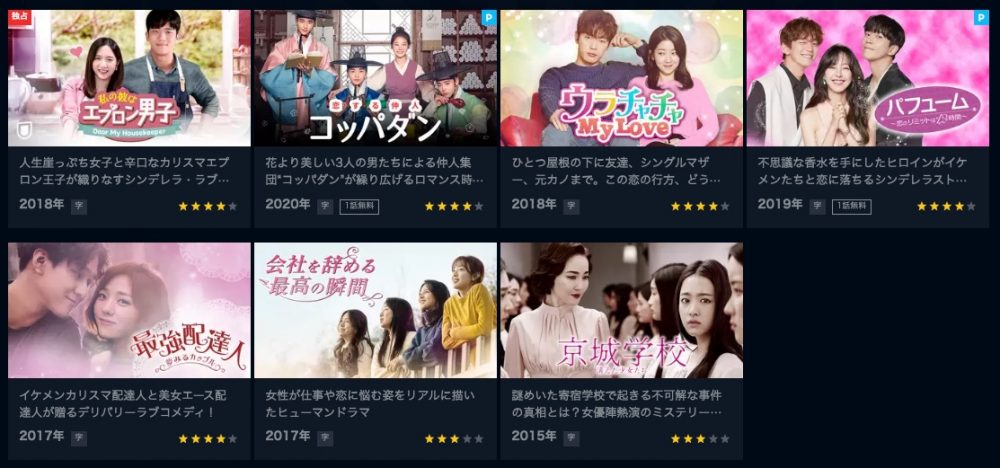View the 最強配達人 drama card

(x=129, y=311)
